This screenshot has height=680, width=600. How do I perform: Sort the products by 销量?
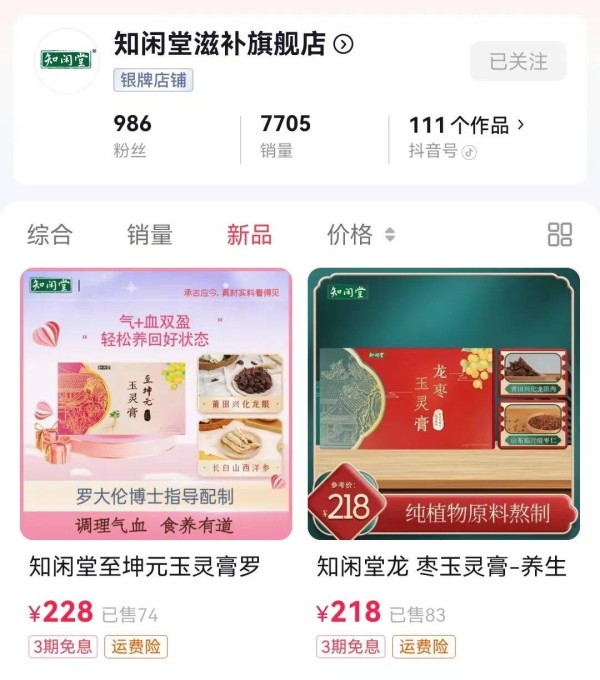pyautogui.click(x=150, y=235)
